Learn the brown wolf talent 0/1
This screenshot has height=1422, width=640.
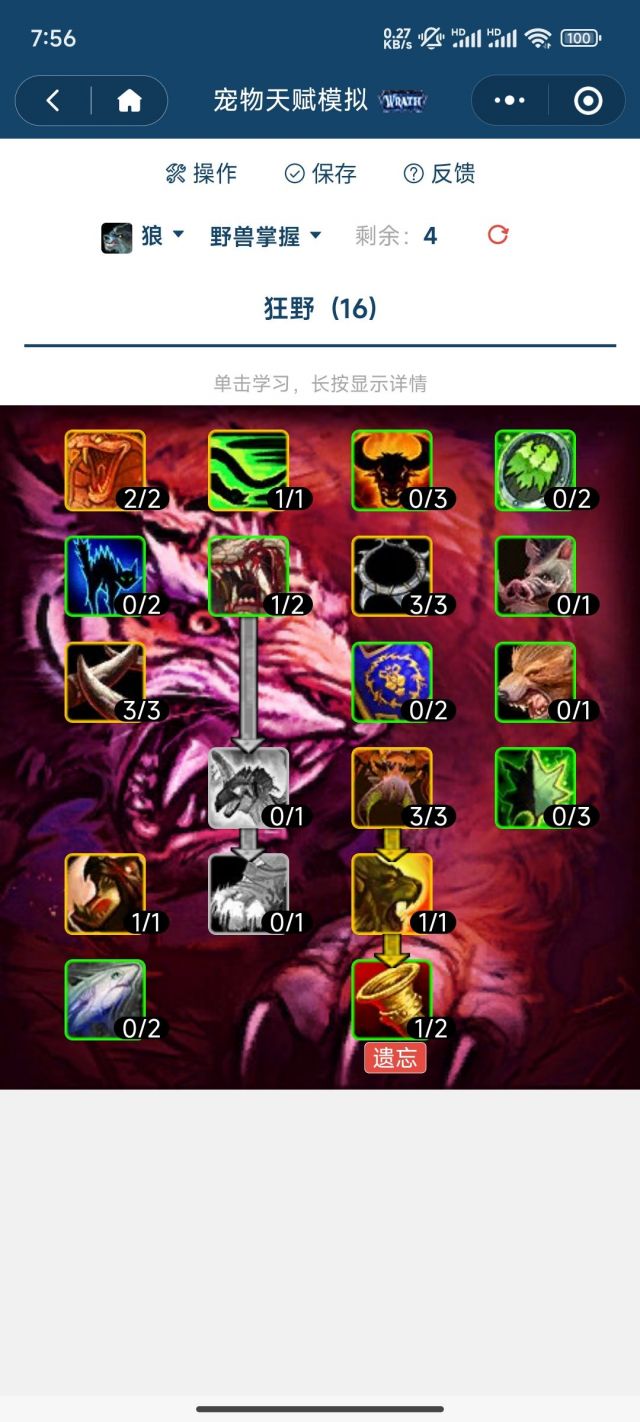(x=535, y=682)
